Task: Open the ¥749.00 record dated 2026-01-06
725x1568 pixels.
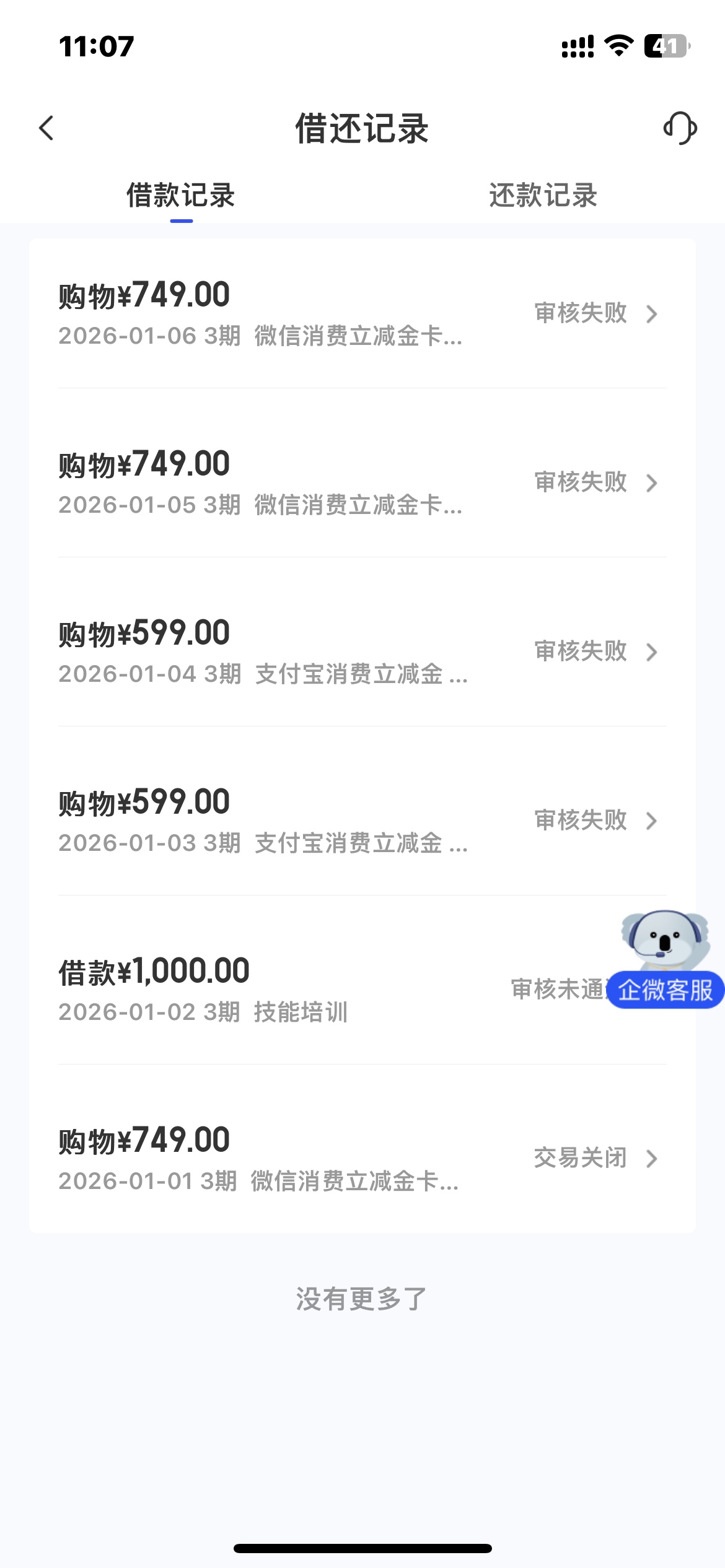Action: click(362, 314)
